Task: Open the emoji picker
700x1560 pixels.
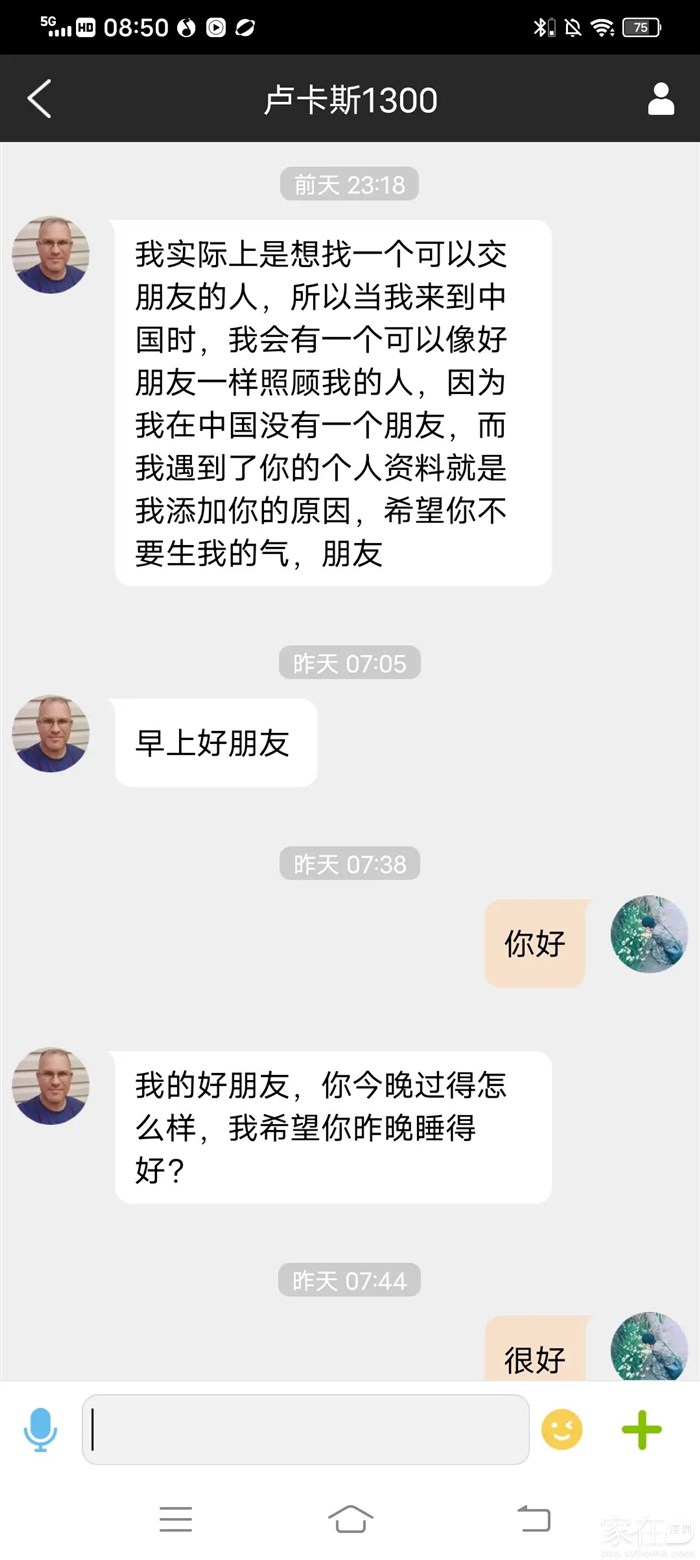Action: click(562, 1430)
